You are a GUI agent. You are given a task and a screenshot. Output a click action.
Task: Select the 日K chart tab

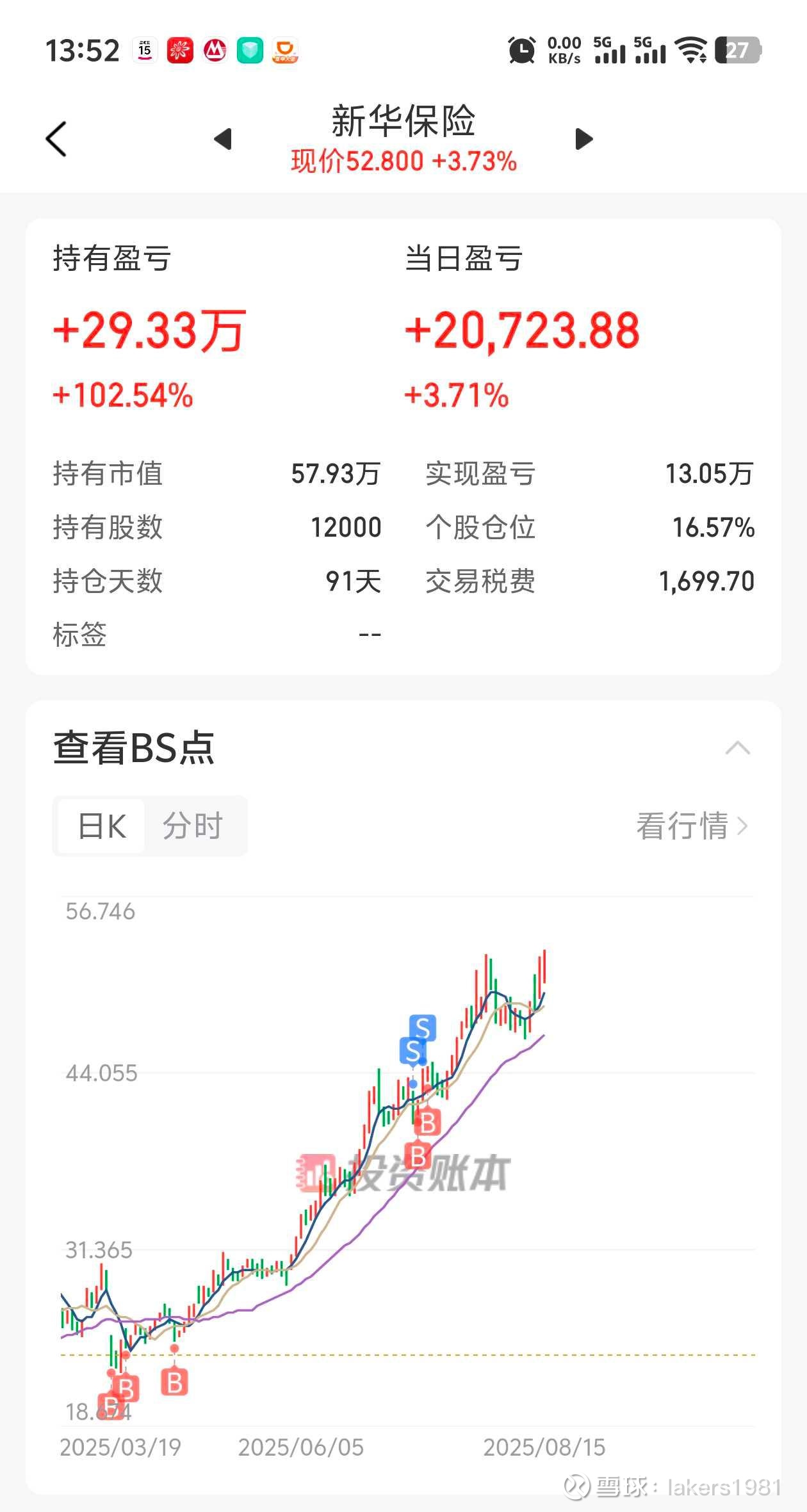pyautogui.click(x=101, y=826)
